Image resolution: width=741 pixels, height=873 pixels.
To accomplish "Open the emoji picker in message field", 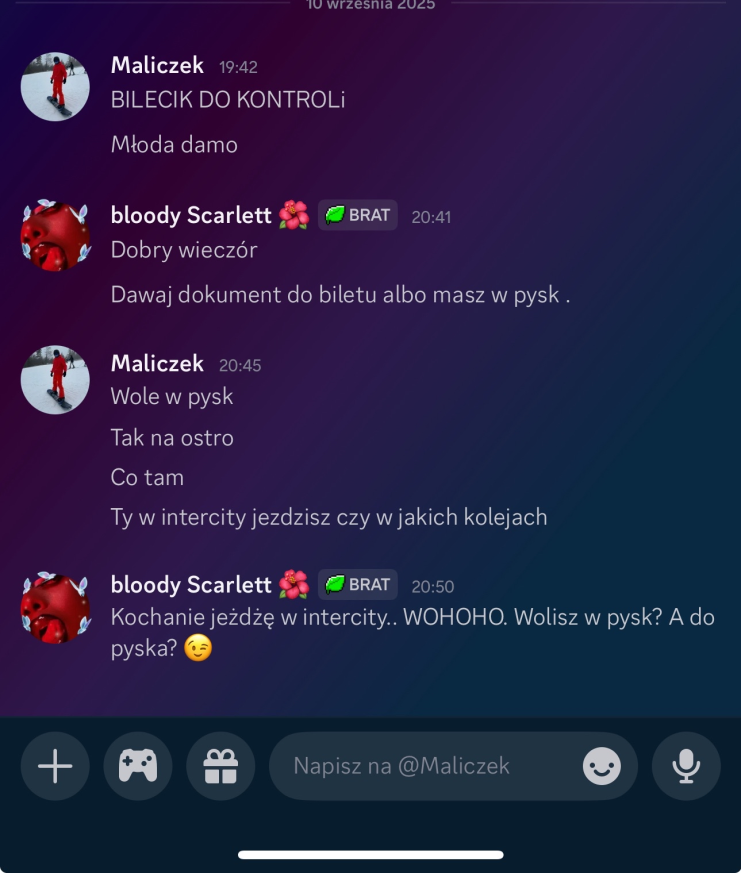I will 602,767.
